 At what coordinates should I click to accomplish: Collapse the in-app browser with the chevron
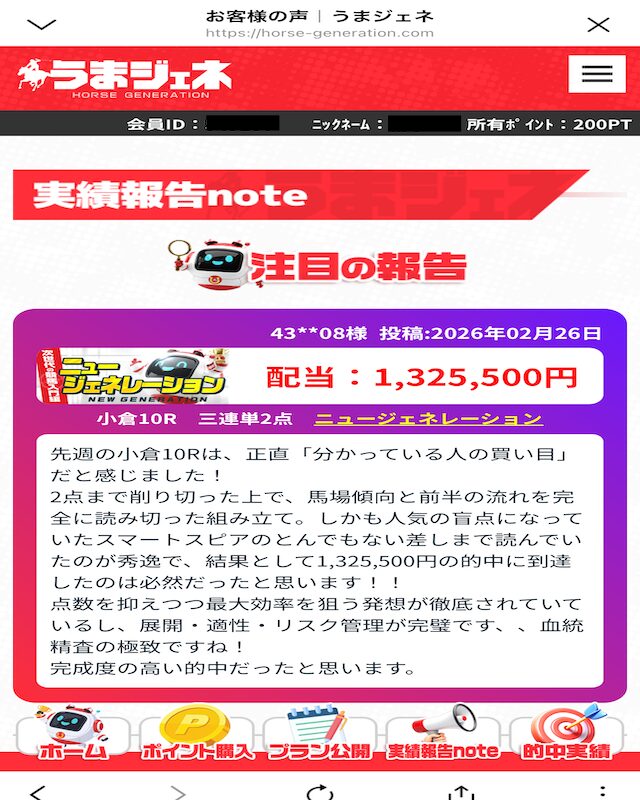tap(41, 24)
